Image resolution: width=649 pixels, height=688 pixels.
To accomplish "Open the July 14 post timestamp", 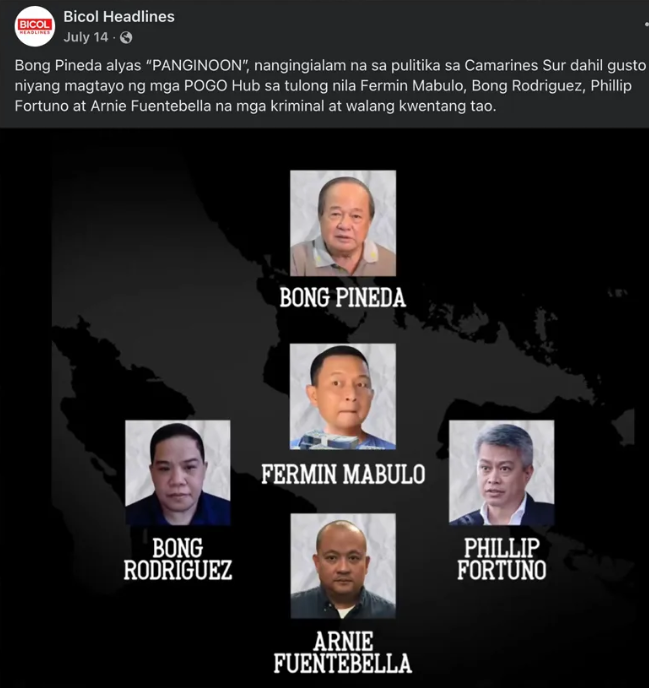I will [x=85, y=37].
